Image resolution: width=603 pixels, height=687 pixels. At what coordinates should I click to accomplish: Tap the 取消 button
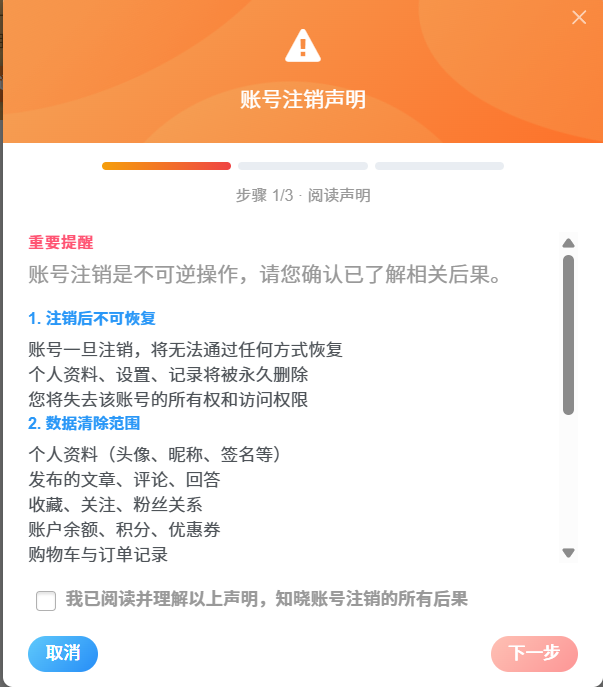(x=63, y=653)
